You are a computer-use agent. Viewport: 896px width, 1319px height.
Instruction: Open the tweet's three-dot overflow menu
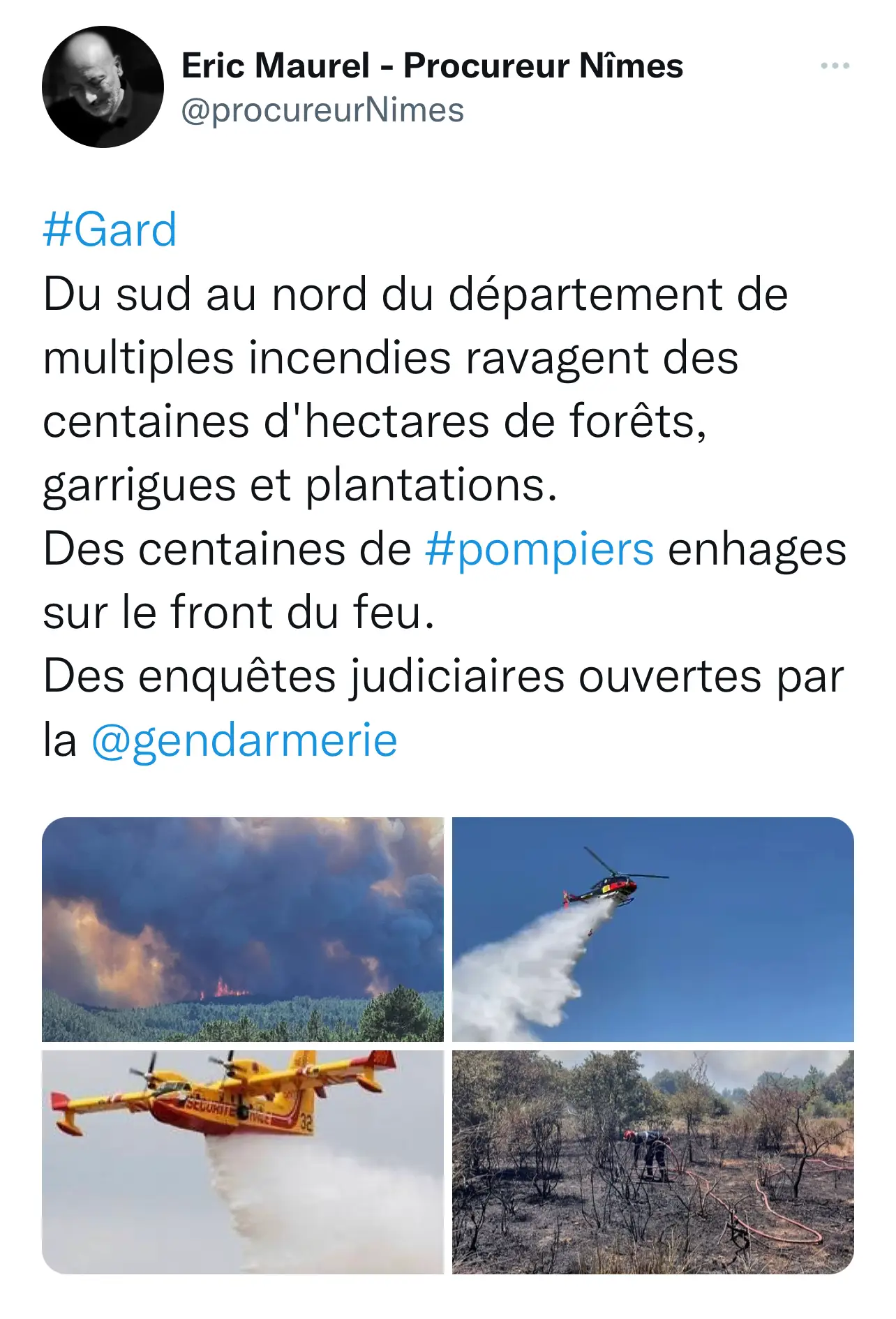(x=835, y=66)
